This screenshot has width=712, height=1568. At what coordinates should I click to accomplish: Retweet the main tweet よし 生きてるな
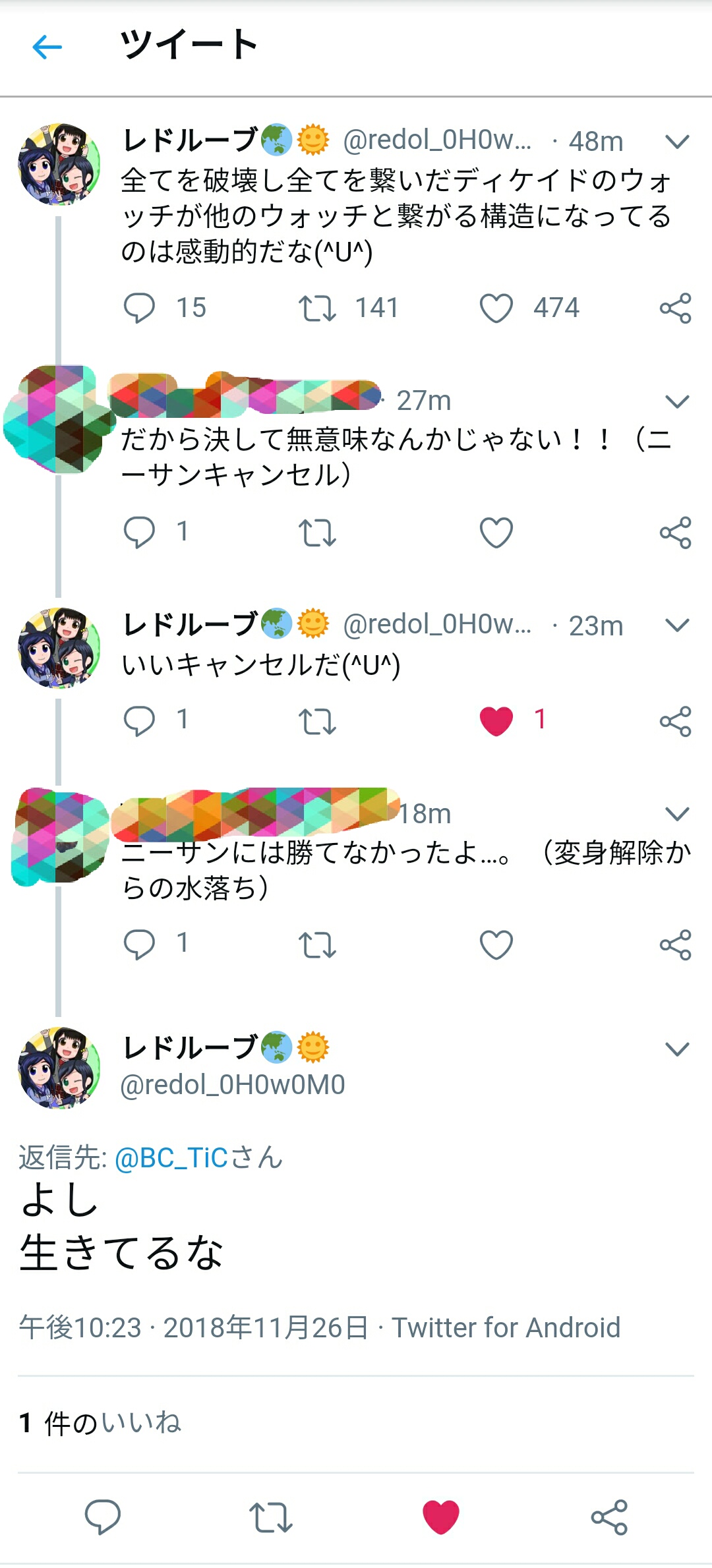[270, 1517]
